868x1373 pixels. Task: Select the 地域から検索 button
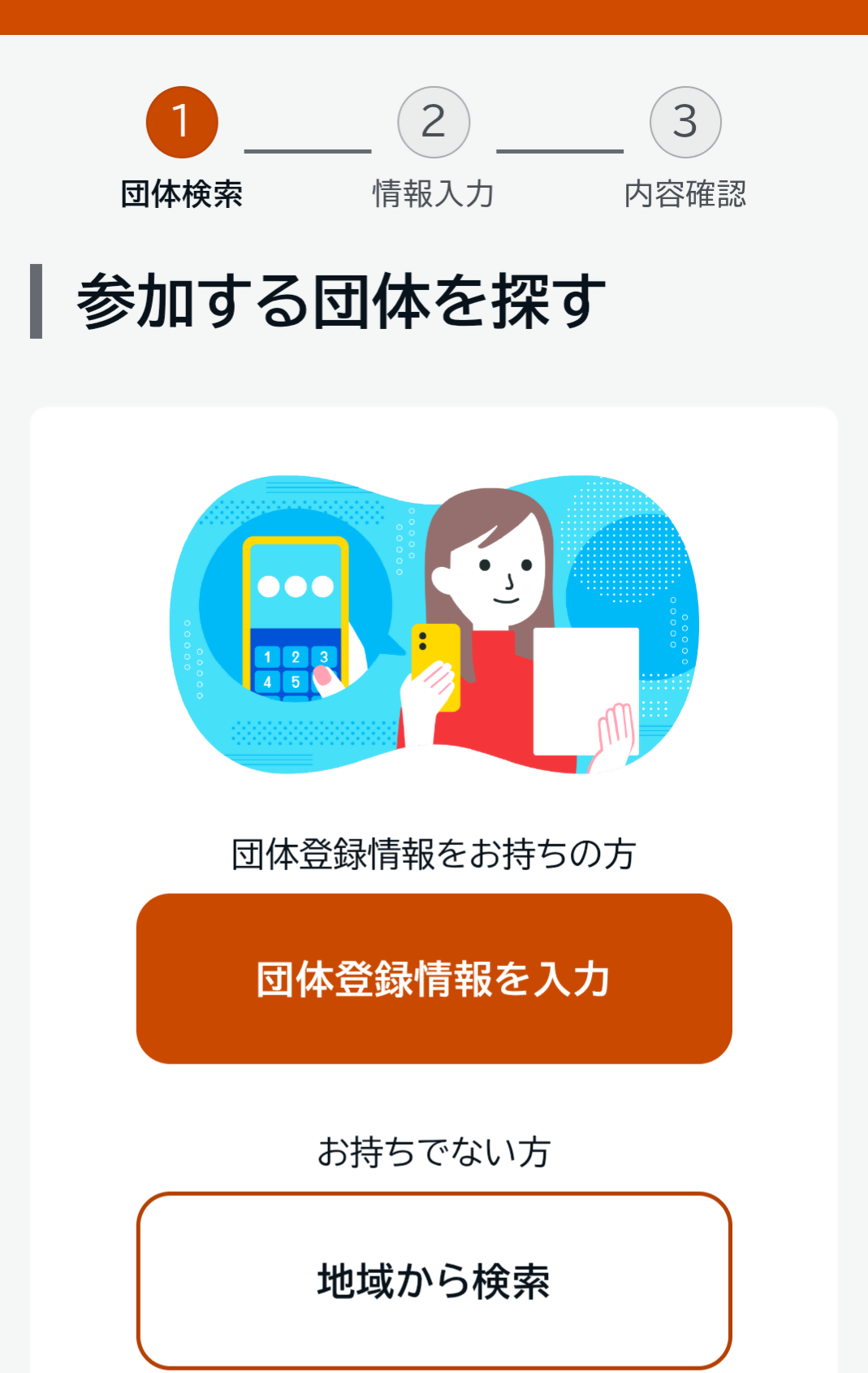pos(434,1280)
